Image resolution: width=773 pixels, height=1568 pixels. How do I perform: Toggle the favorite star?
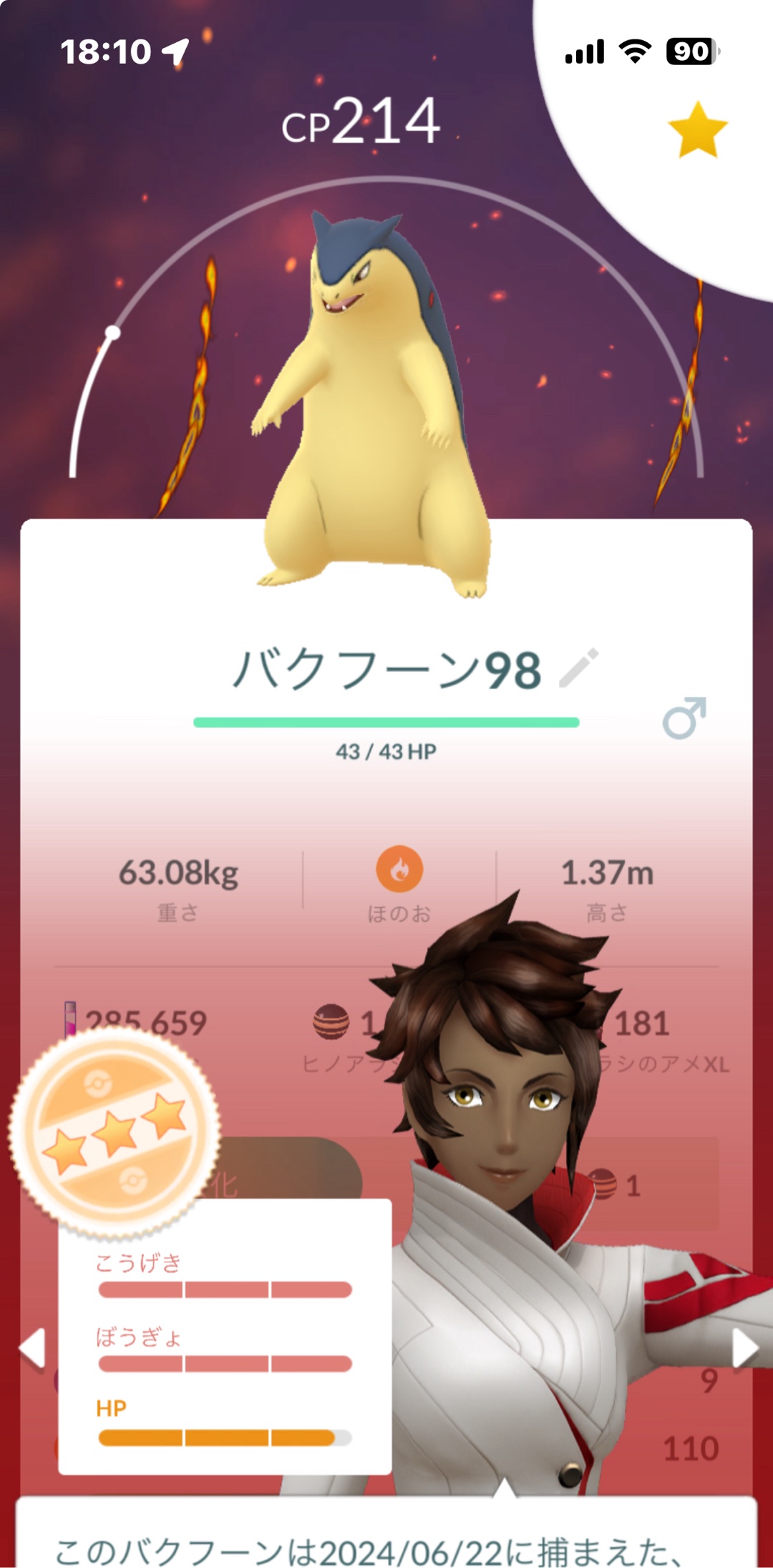(x=697, y=130)
